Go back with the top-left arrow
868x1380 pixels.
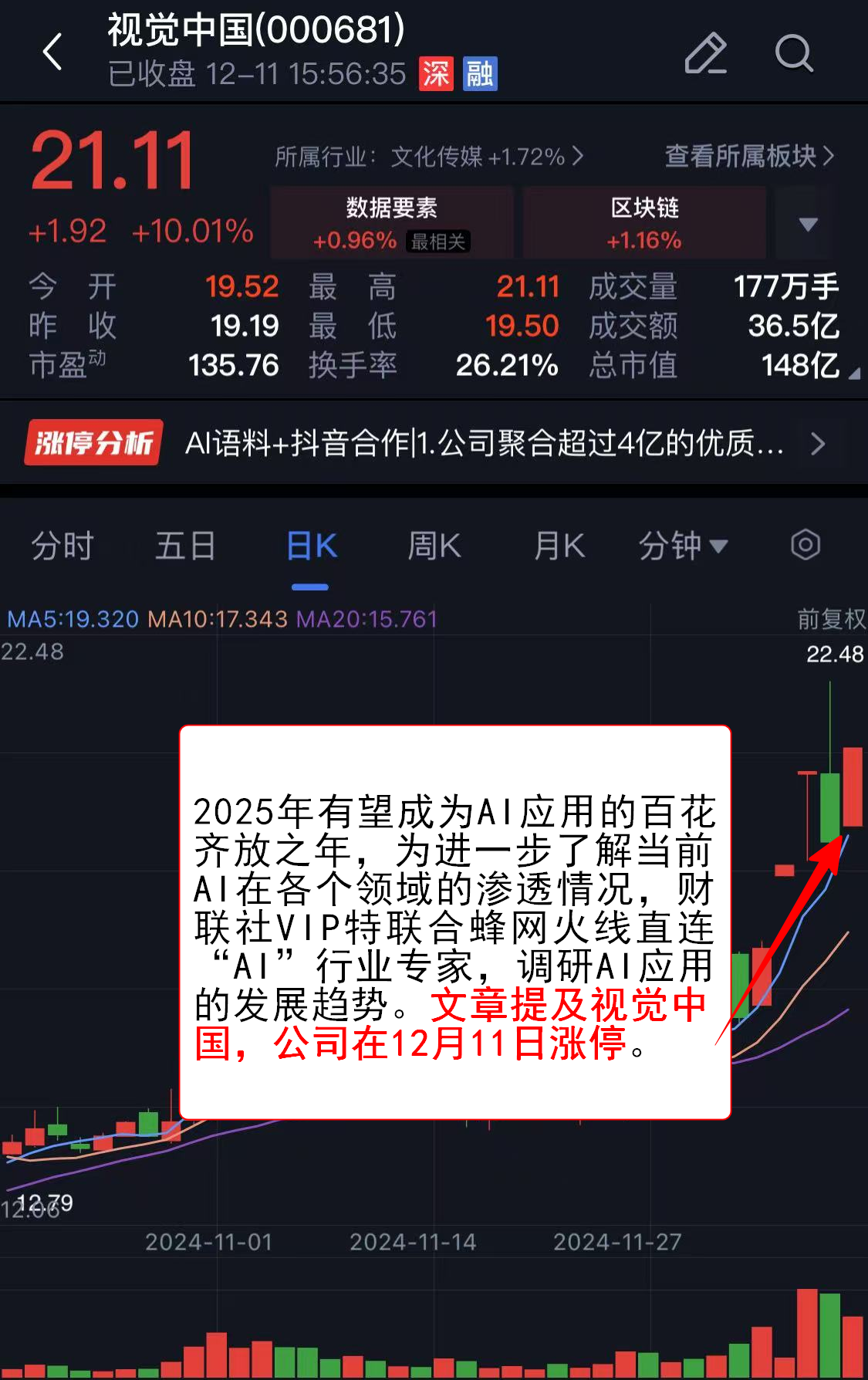(x=52, y=52)
